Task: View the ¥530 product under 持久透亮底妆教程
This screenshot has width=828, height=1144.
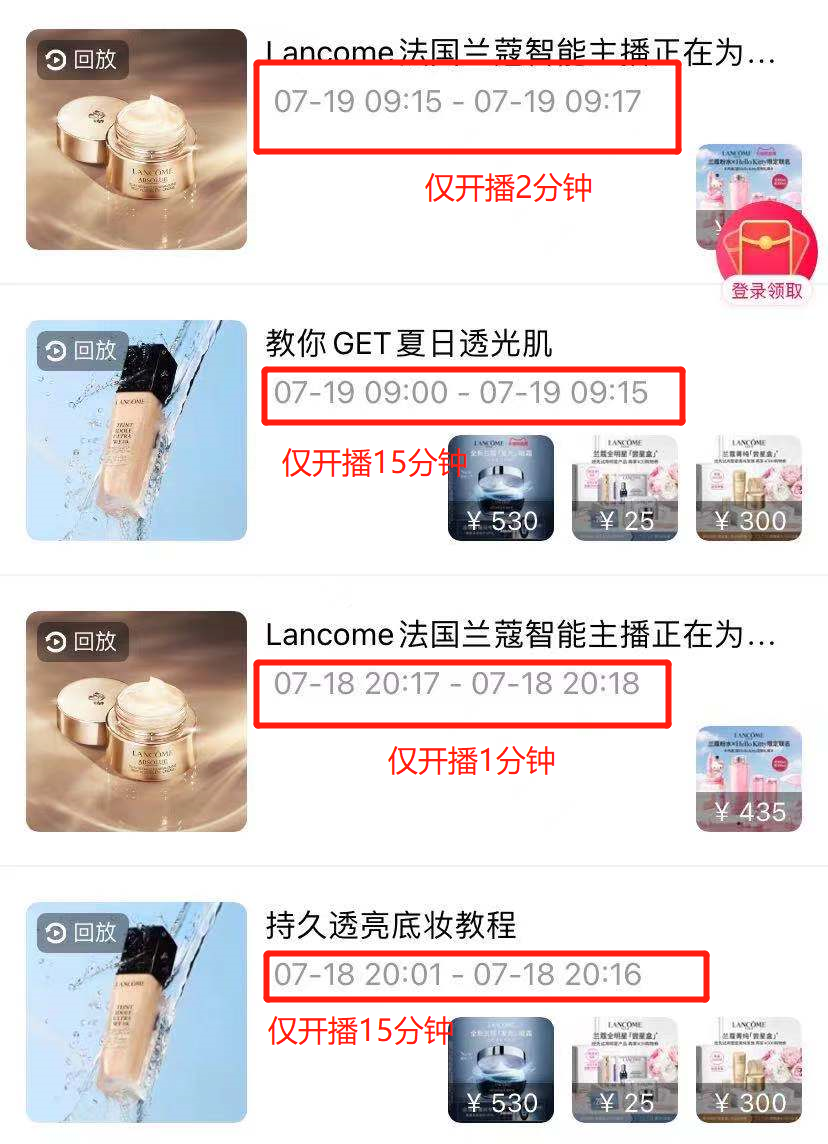Action: point(501,1070)
